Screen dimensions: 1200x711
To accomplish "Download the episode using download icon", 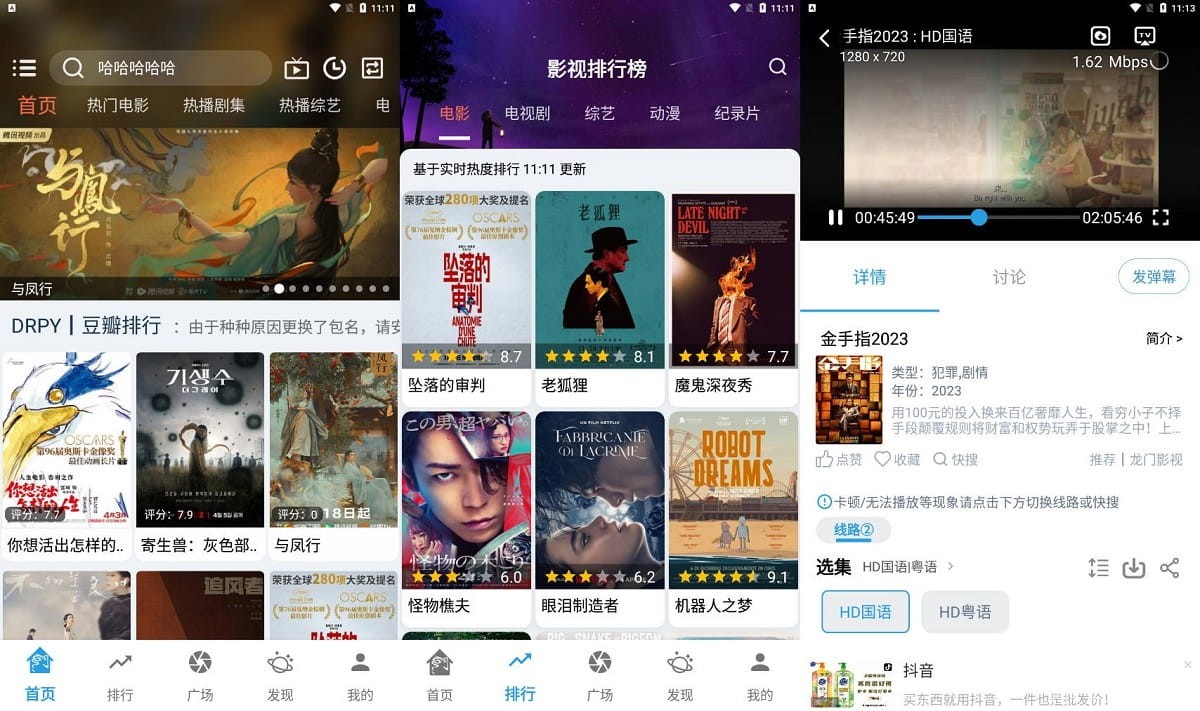I will [1133, 568].
